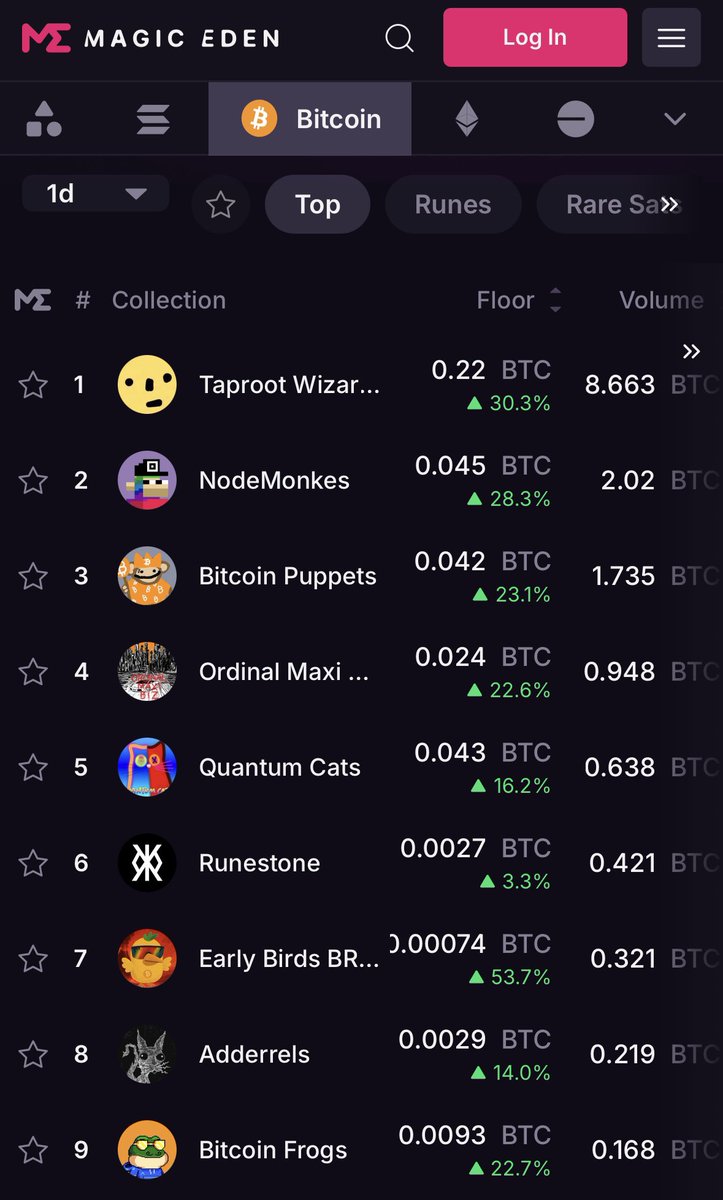723x1200 pixels.
Task: Show the starred watchlist filter
Action: pos(220,205)
